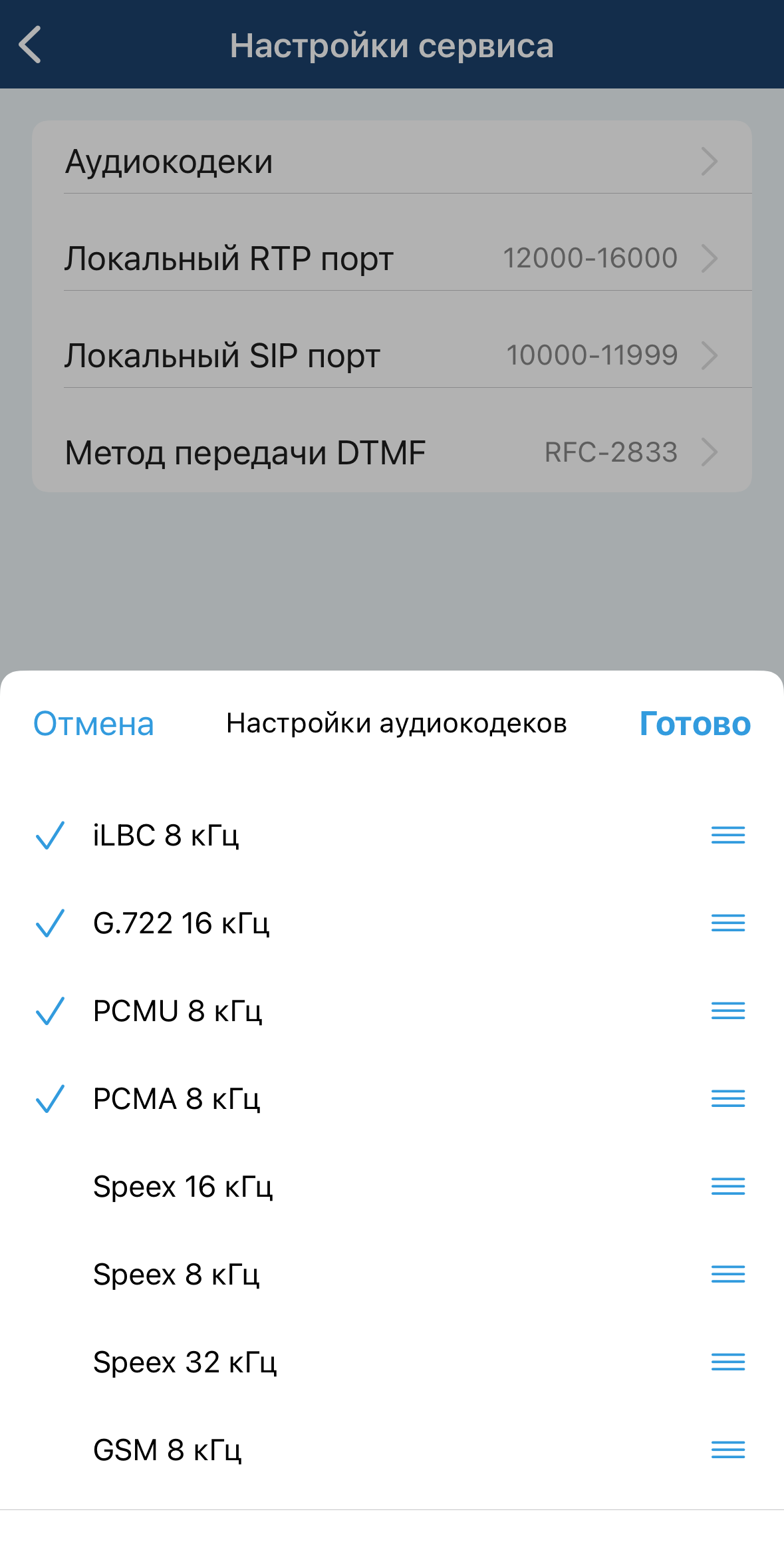Confirm codec settings with Готово
Viewport: 784px width, 1554px height.
[x=695, y=724]
